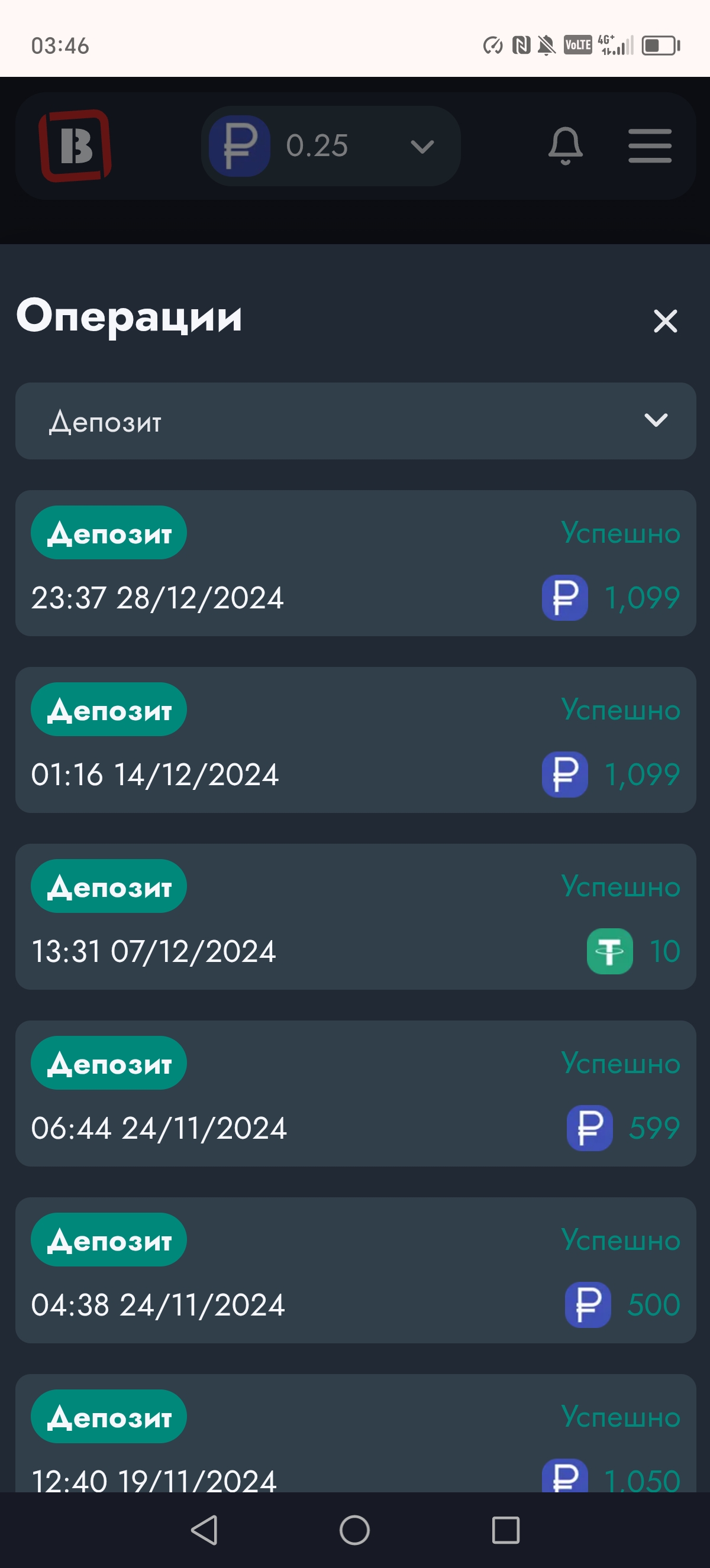Open the deposit from 23:37 28/12/2024
The width and height of the screenshot is (710, 1568).
pos(356,563)
